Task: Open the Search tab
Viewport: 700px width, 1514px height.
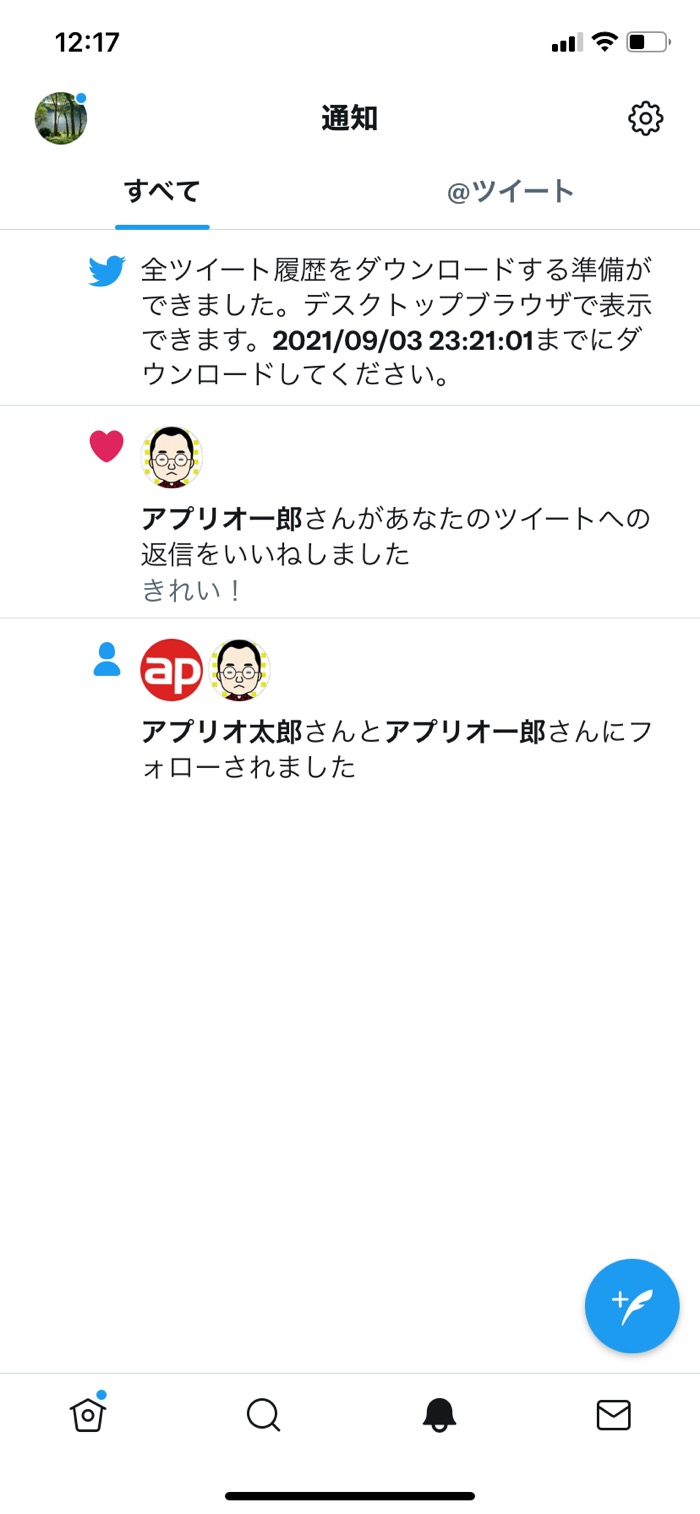Action: 263,1414
